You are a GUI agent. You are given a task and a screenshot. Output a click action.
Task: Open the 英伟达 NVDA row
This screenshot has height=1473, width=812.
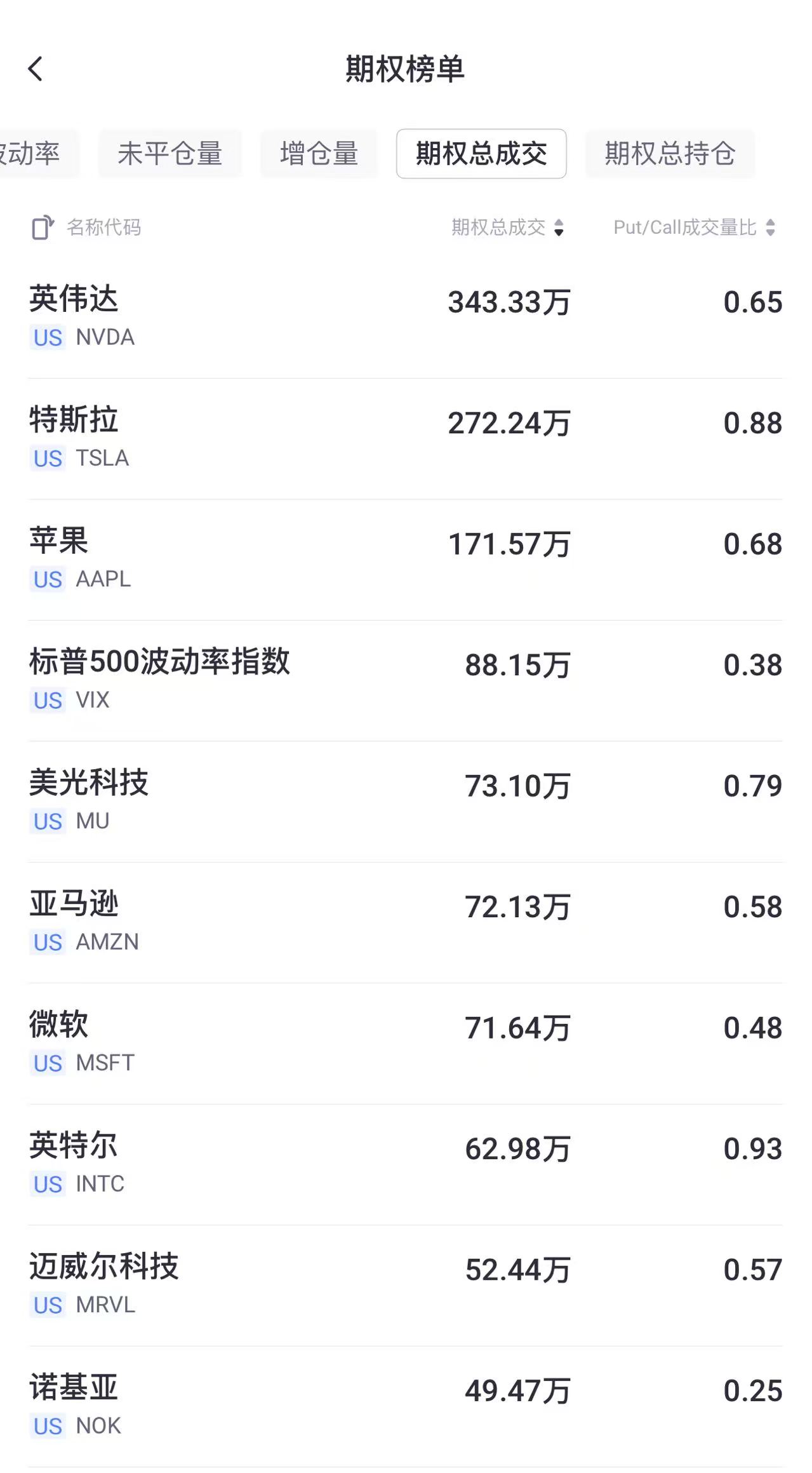(x=406, y=318)
